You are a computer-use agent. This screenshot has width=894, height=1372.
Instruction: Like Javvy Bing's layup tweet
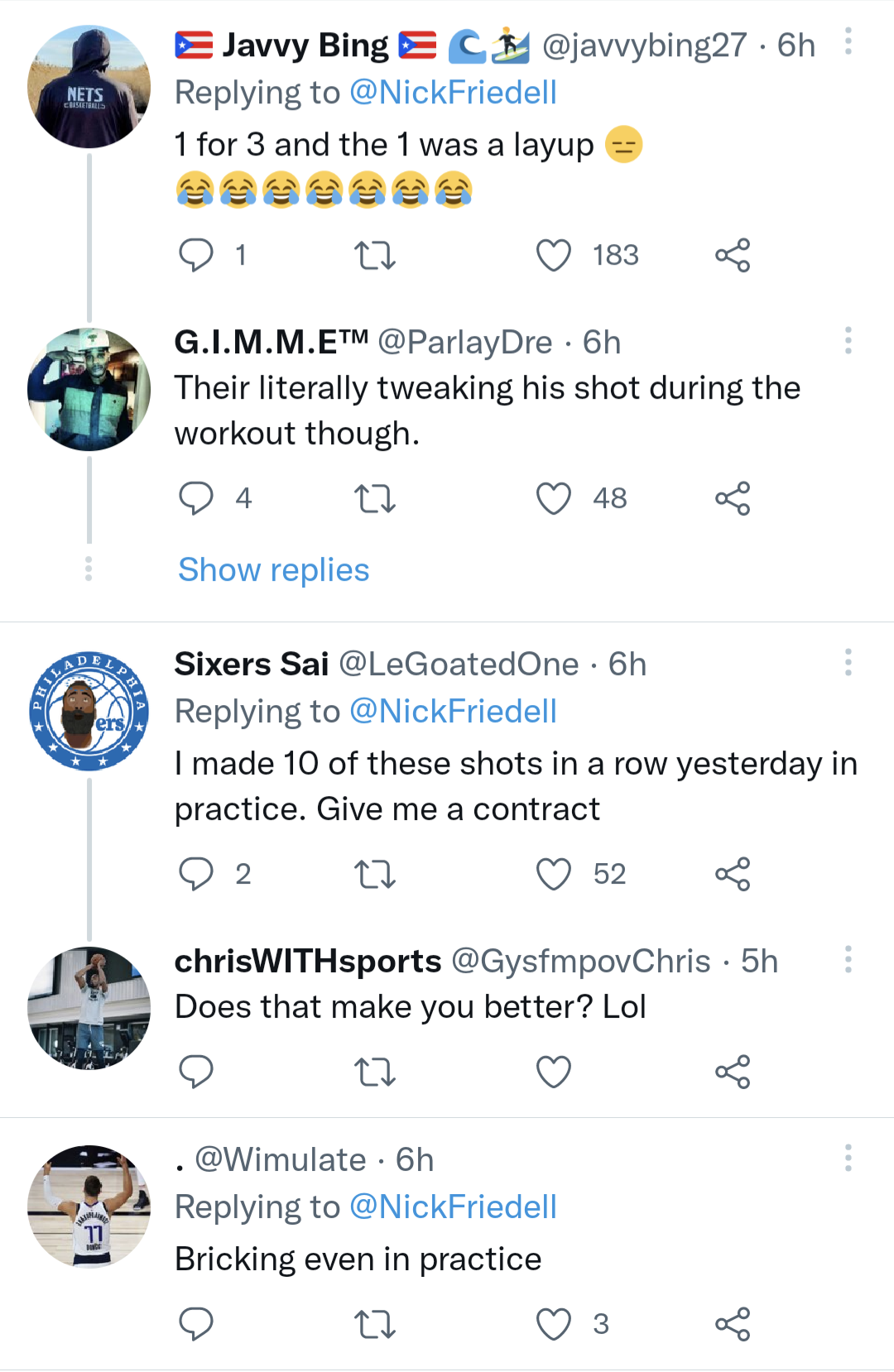tap(553, 256)
